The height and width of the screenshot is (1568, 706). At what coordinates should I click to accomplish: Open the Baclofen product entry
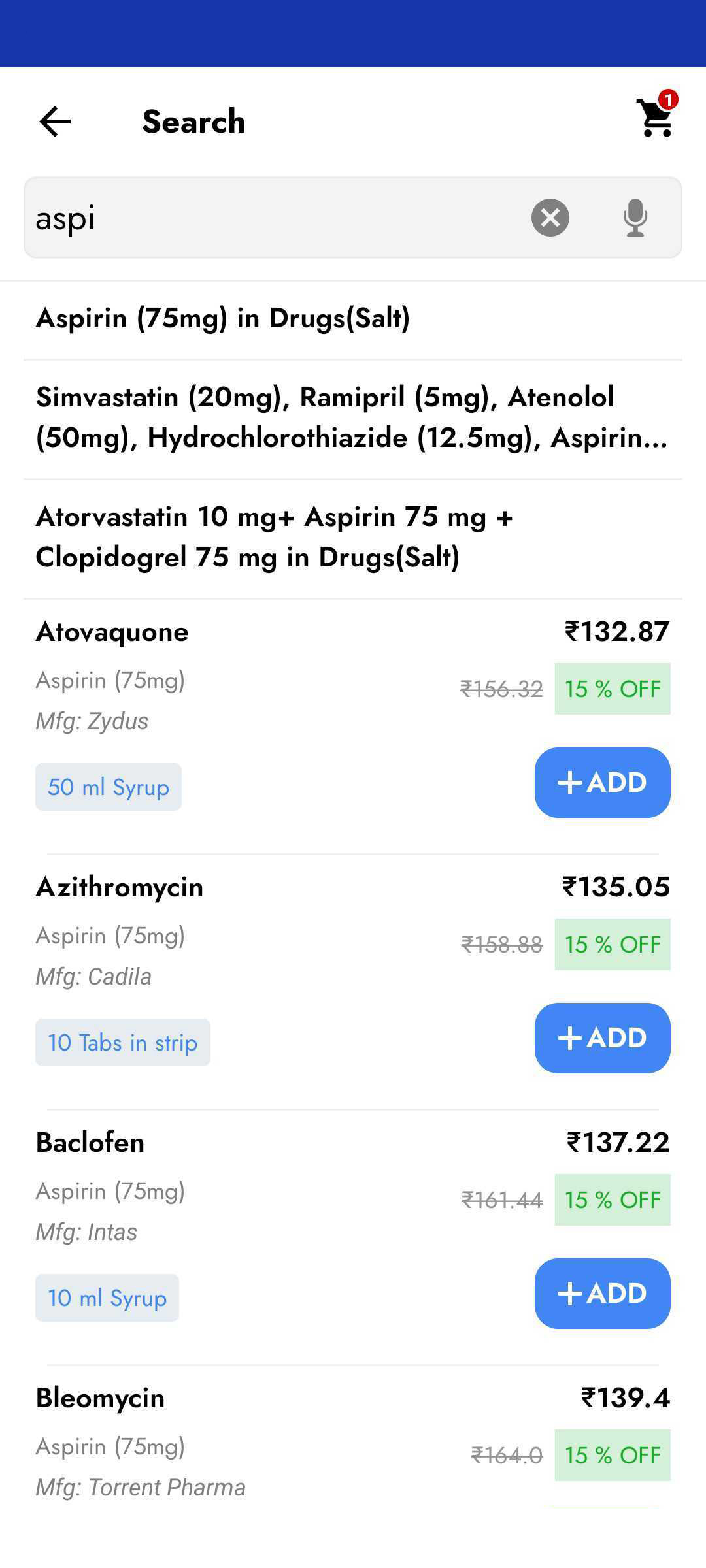tap(90, 1143)
